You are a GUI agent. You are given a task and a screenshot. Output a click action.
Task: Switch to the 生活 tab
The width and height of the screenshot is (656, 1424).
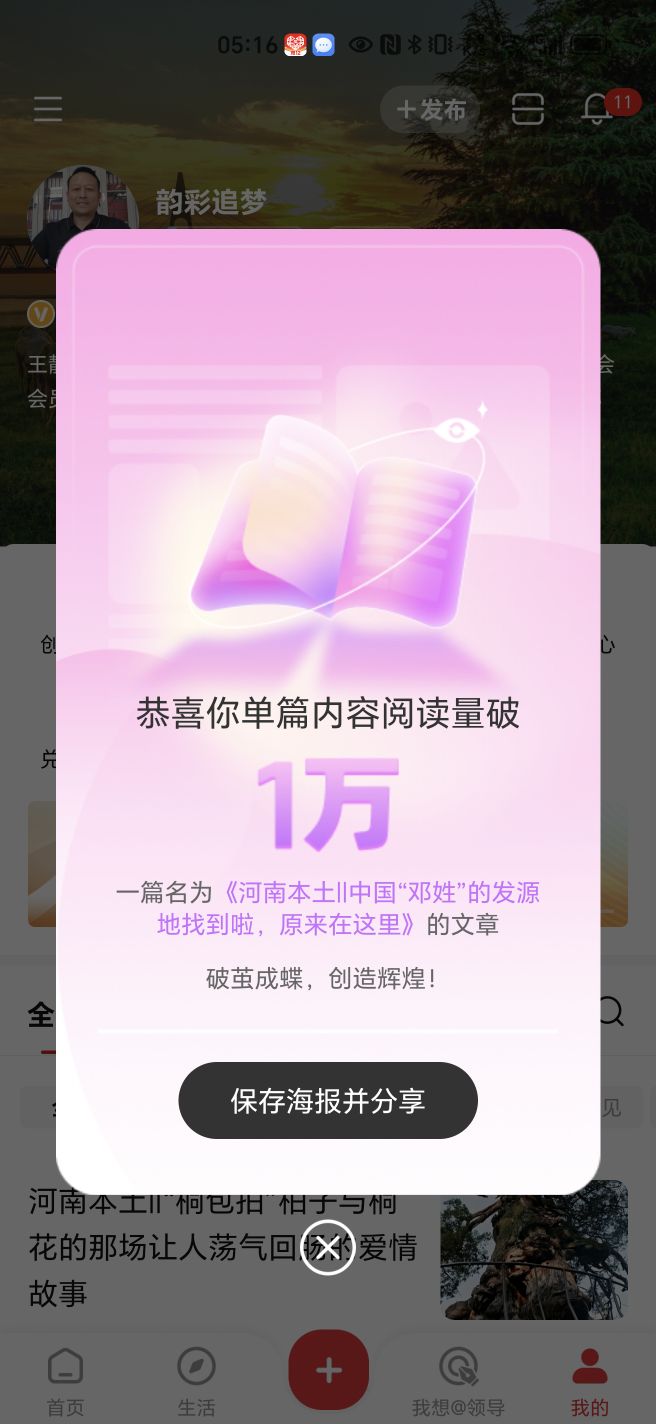[x=196, y=1381]
